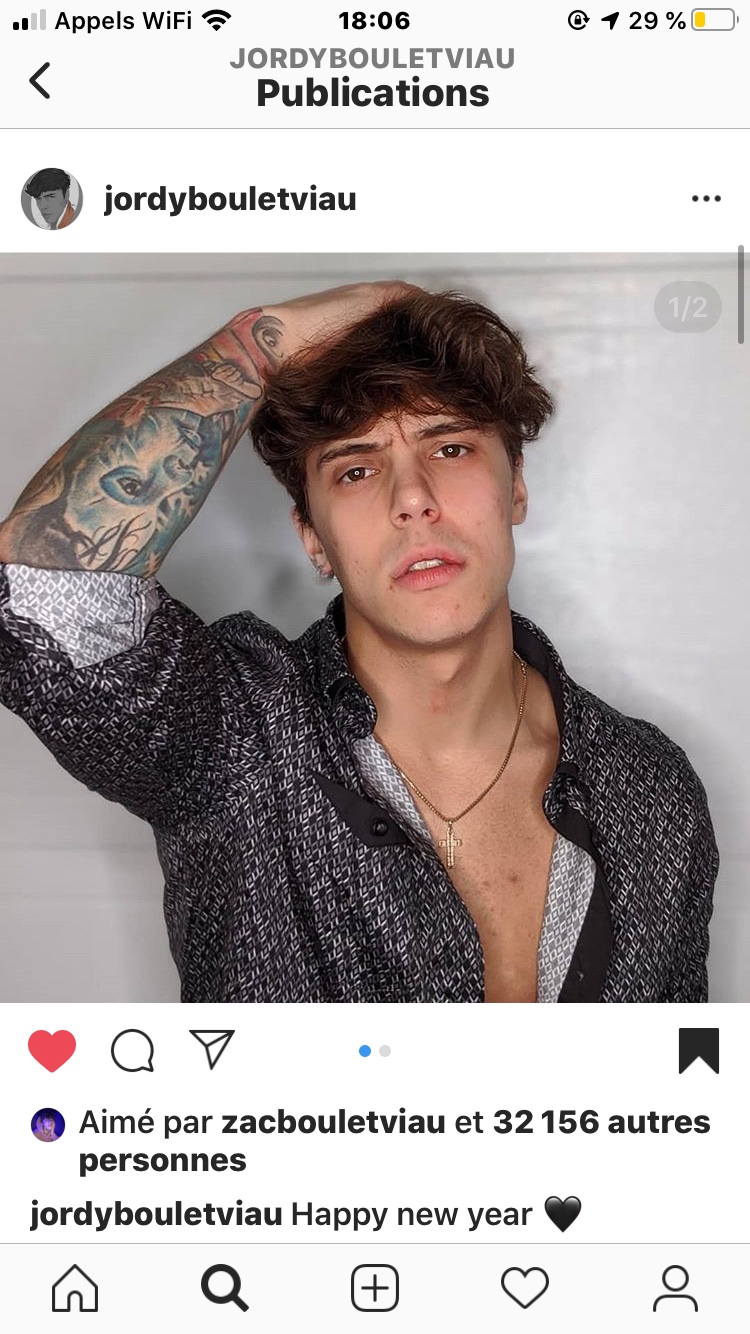Open jordybouletviau's profile picture in post header

tap(52, 199)
